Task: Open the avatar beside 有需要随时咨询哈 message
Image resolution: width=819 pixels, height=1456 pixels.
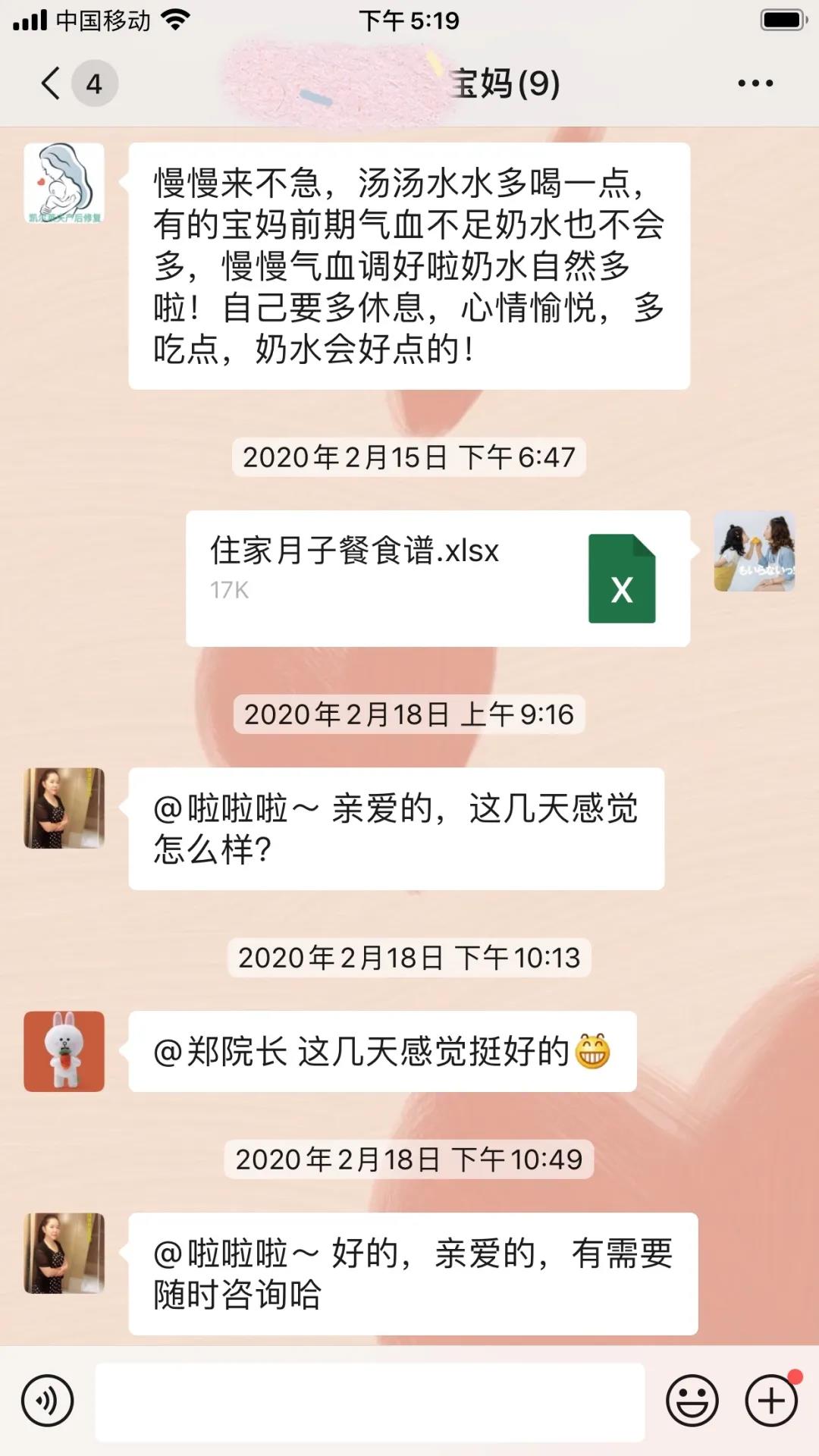Action: click(64, 1253)
